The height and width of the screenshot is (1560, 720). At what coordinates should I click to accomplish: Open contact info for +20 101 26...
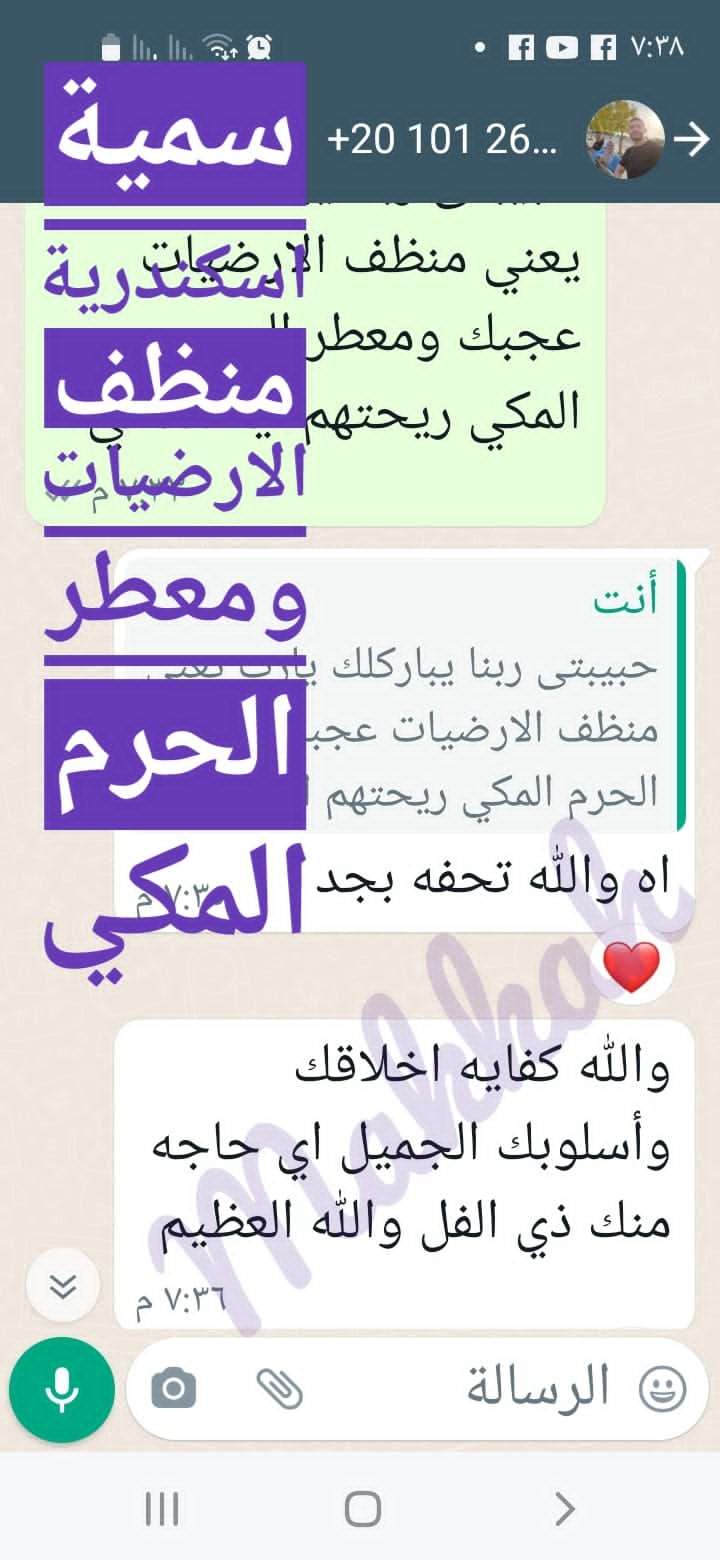point(443,141)
